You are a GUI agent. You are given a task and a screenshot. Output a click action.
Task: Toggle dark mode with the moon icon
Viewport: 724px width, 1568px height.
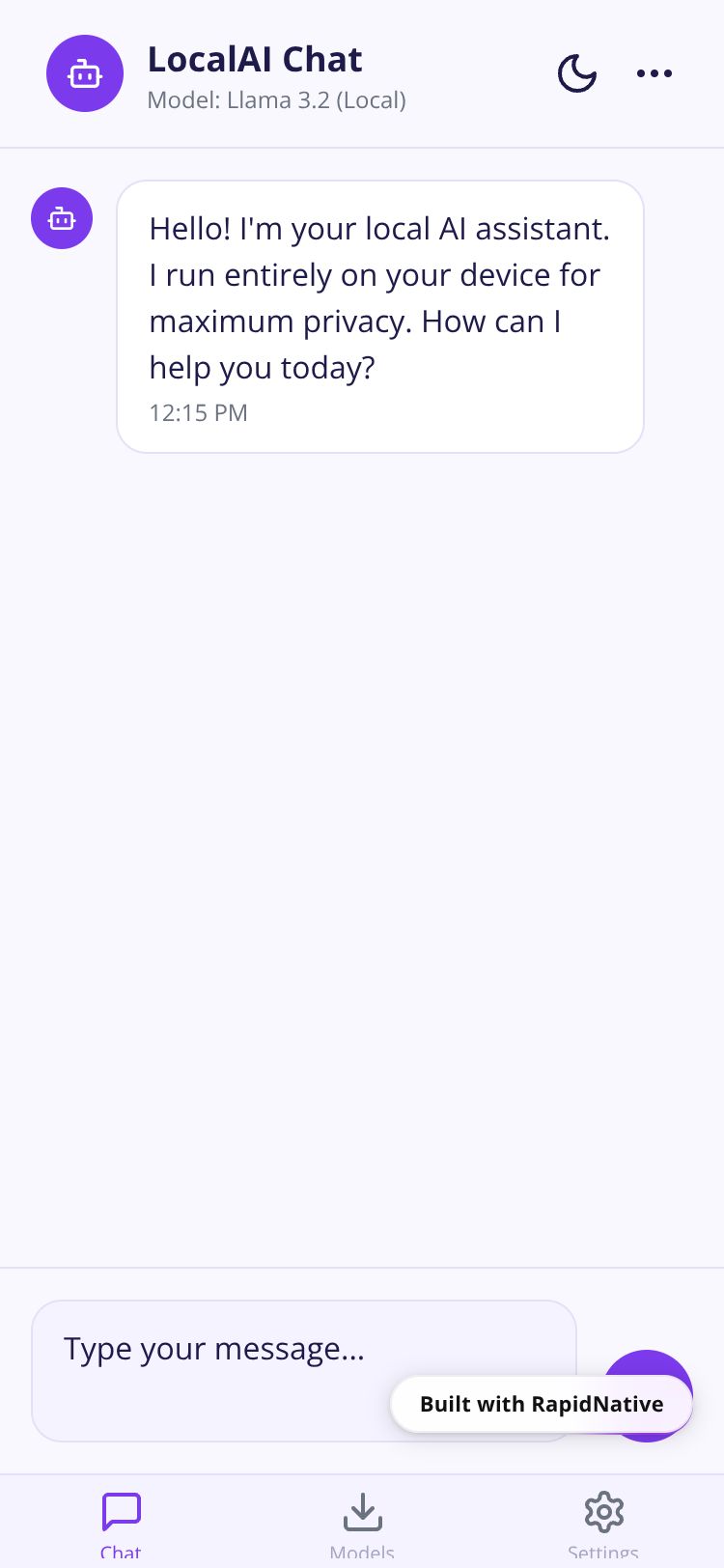click(577, 73)
